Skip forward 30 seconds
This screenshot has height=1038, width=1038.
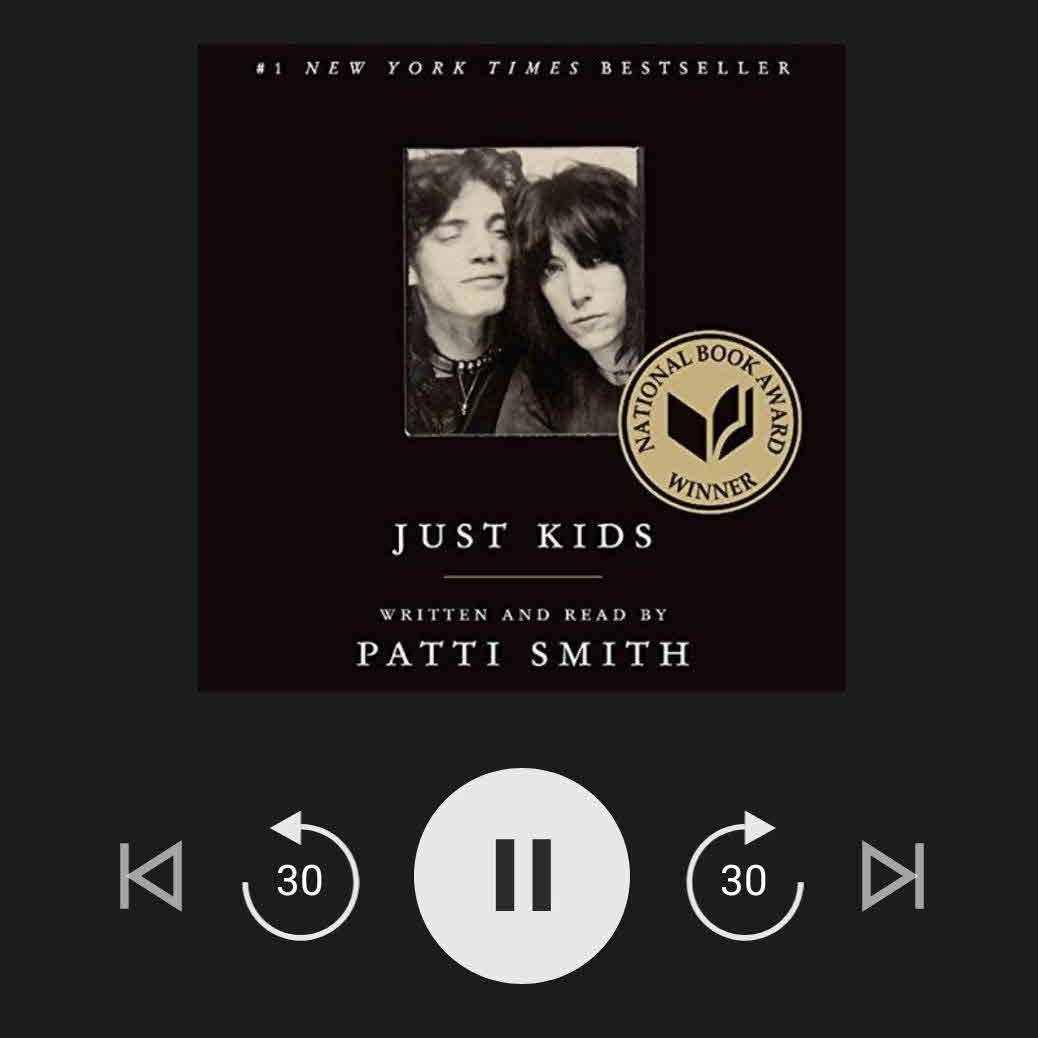click(x=744, y=877)
